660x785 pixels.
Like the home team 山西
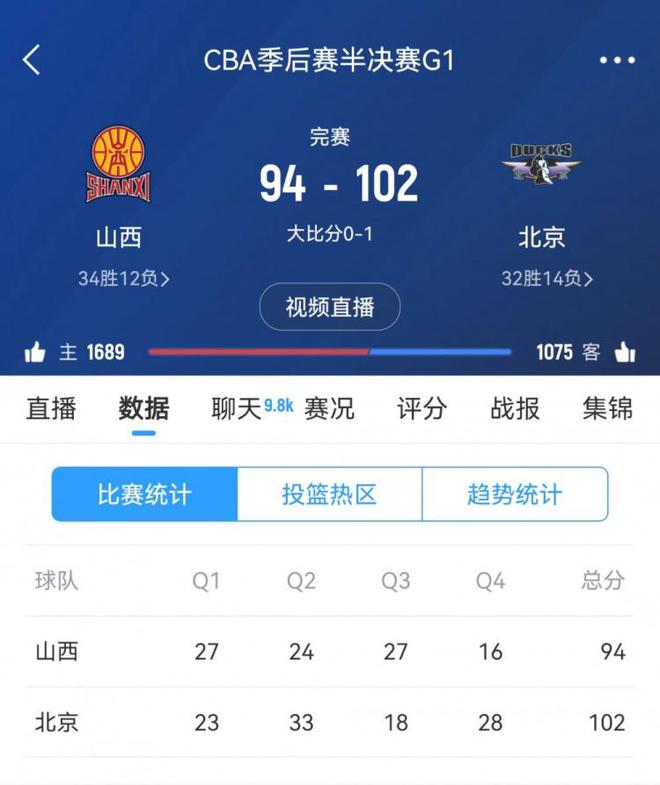[35, 352]
